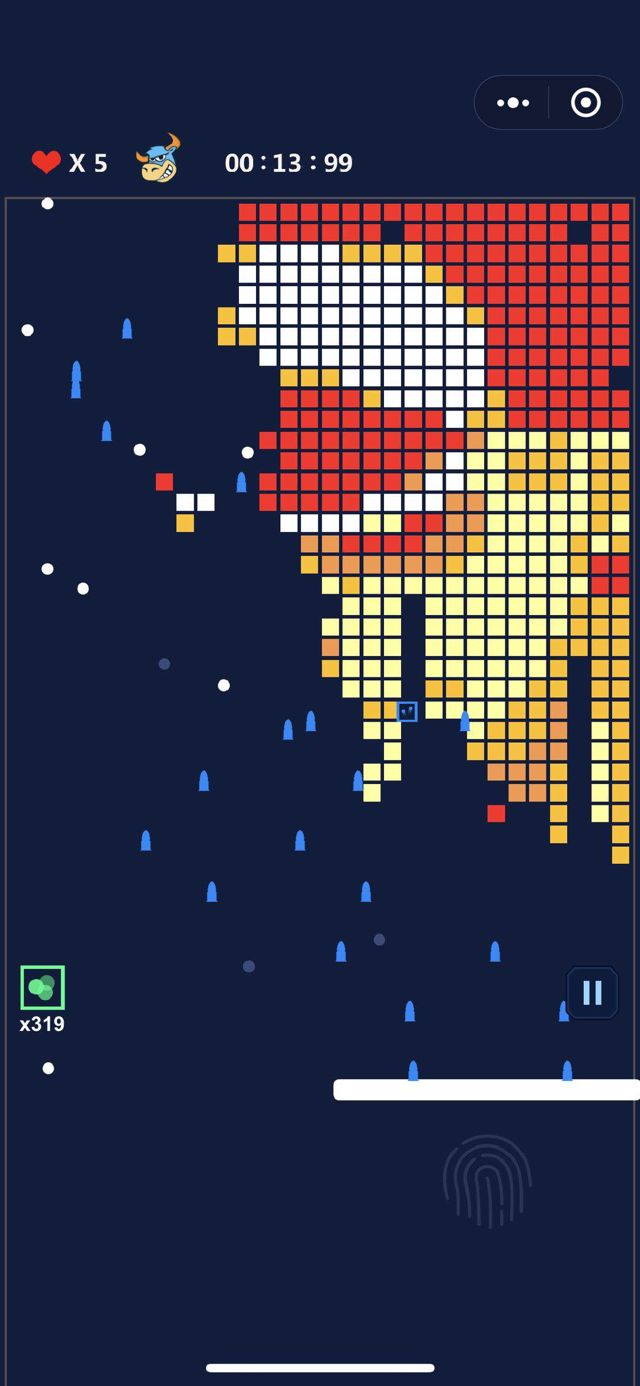Pause the game

pos(592,992)
